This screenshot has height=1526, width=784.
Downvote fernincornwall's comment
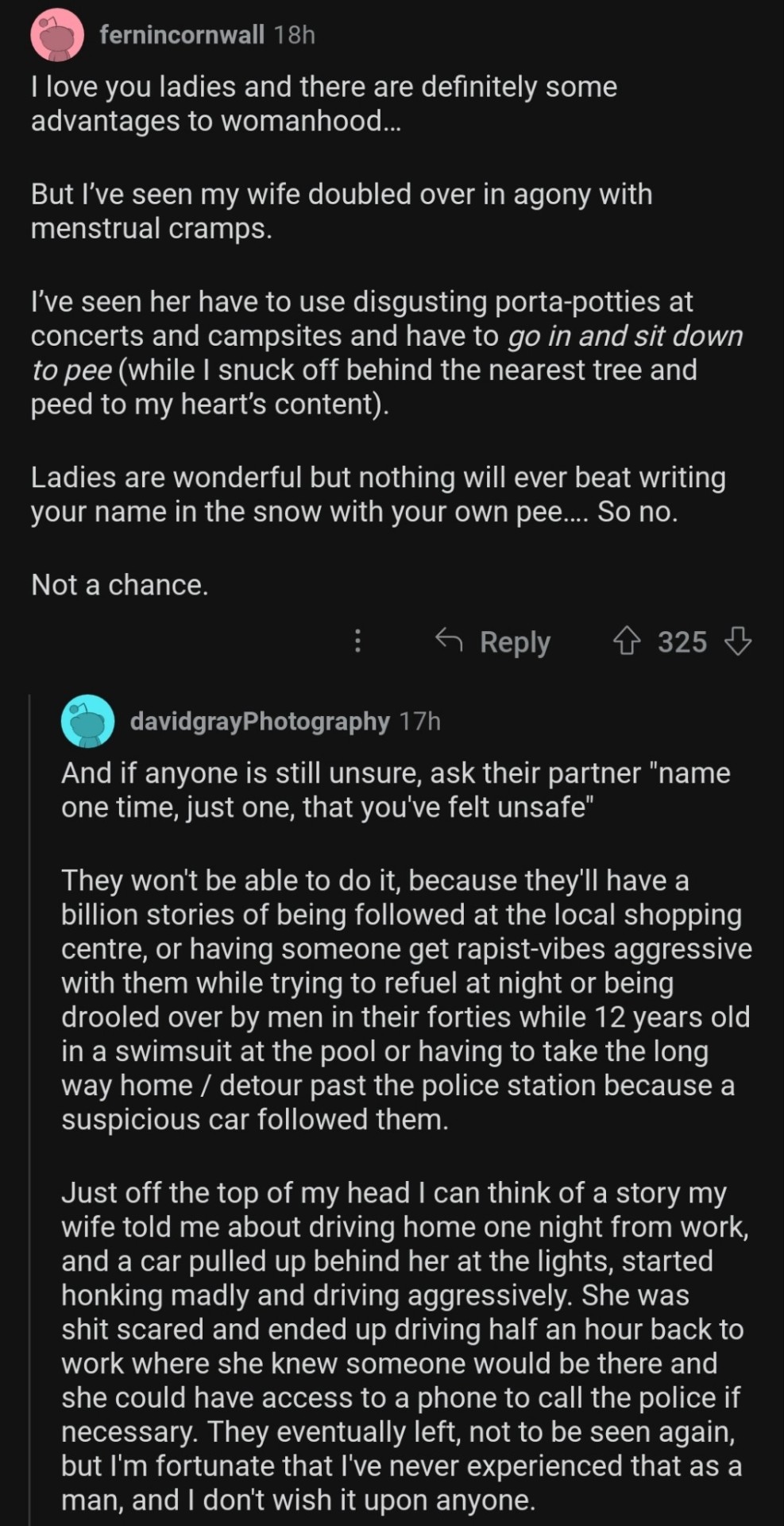point(738,641)
